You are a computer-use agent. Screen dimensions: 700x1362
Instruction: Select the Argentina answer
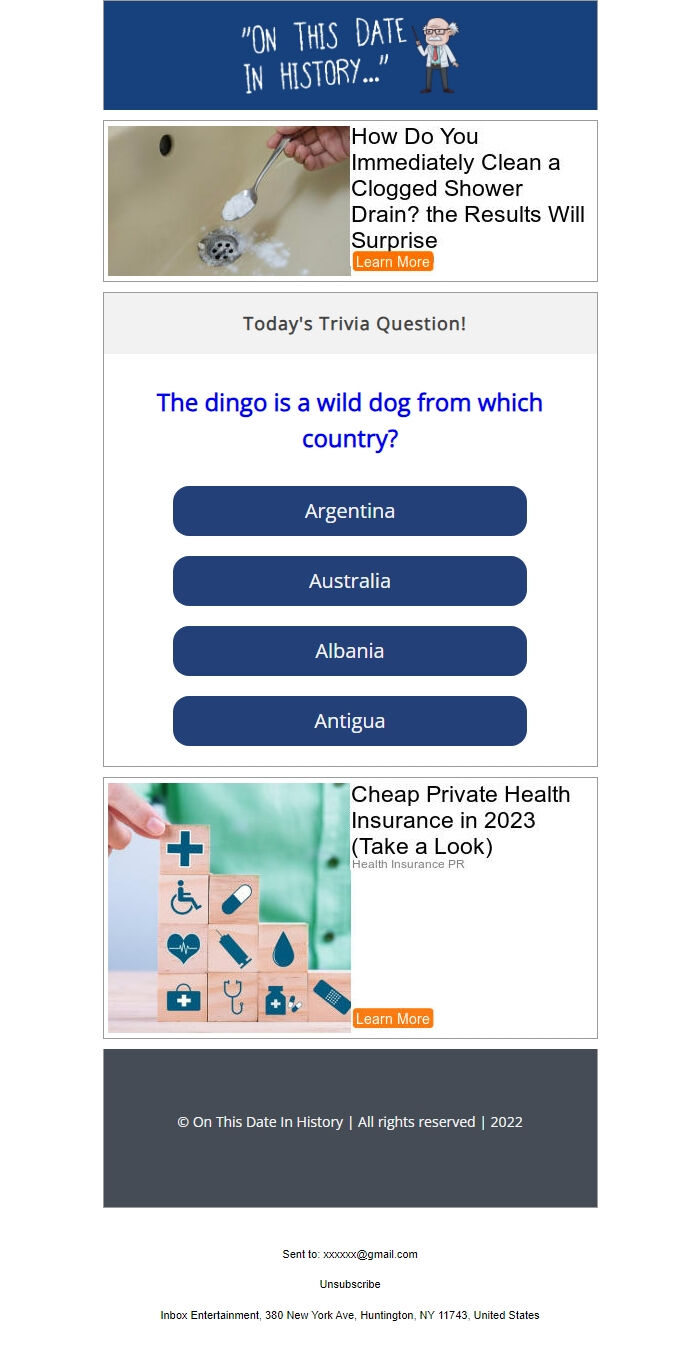[x=350, y=511]
